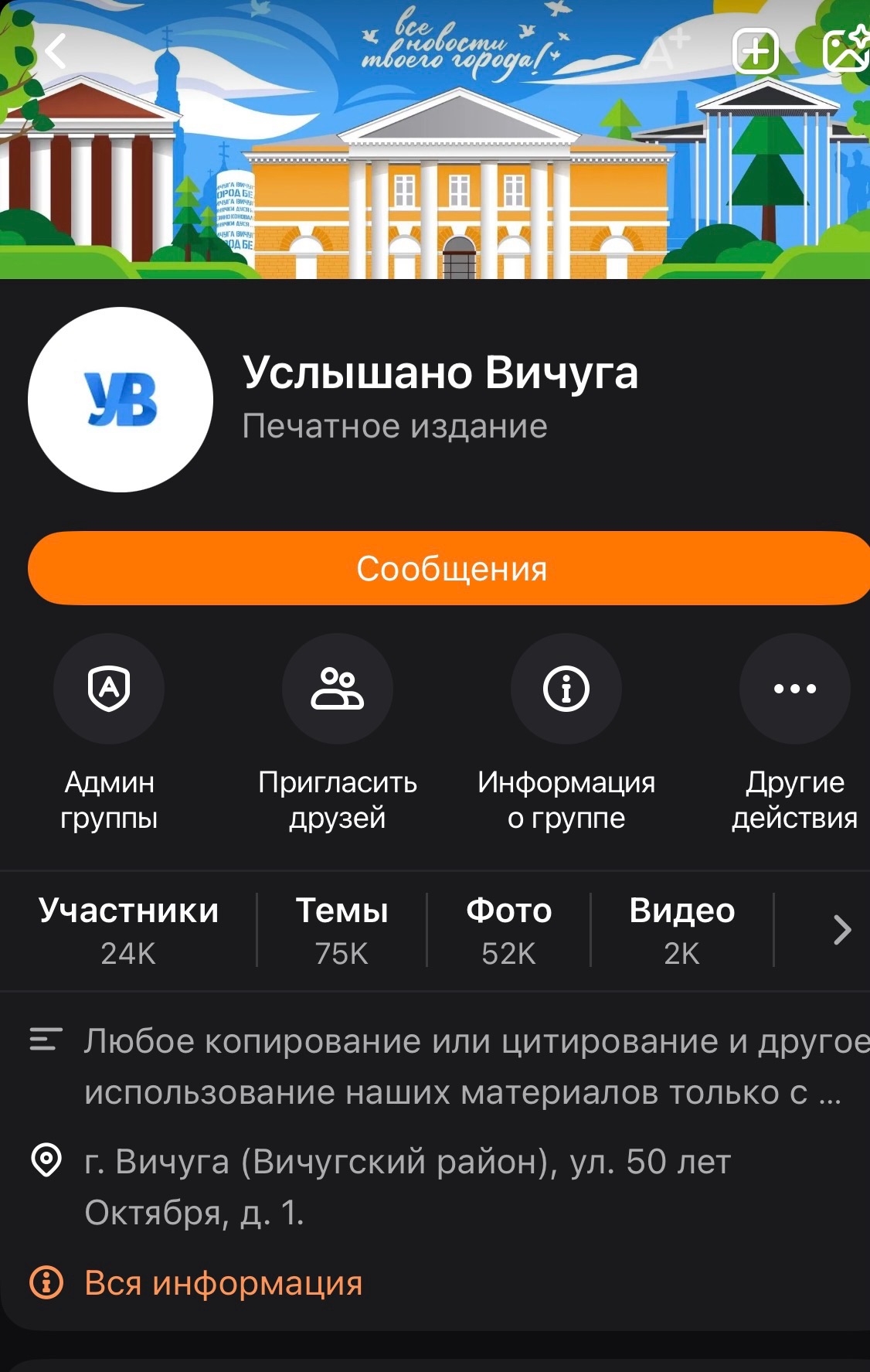Open the Темы section
Viewport: 870px width, 1372px height.
pos(342,930)
